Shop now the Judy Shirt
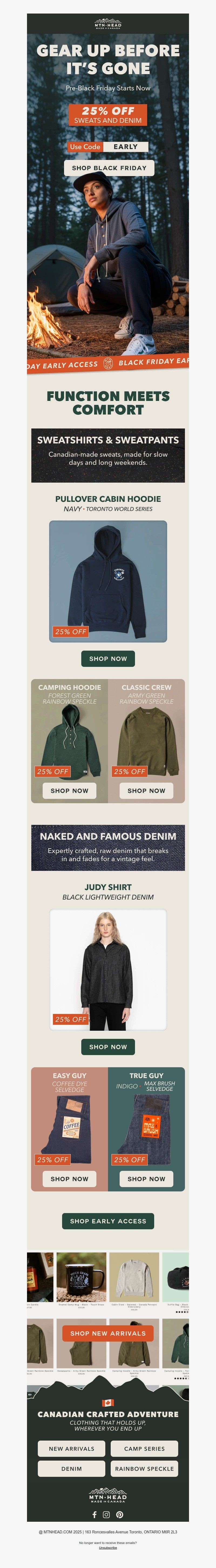216x1568 pixels. (x=108, y=1046)
